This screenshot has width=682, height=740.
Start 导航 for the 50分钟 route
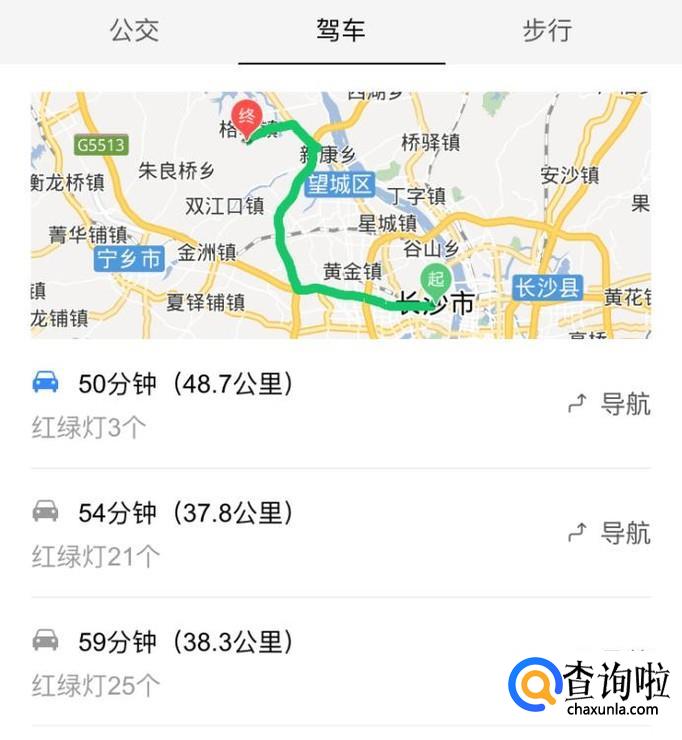point(609,404)
